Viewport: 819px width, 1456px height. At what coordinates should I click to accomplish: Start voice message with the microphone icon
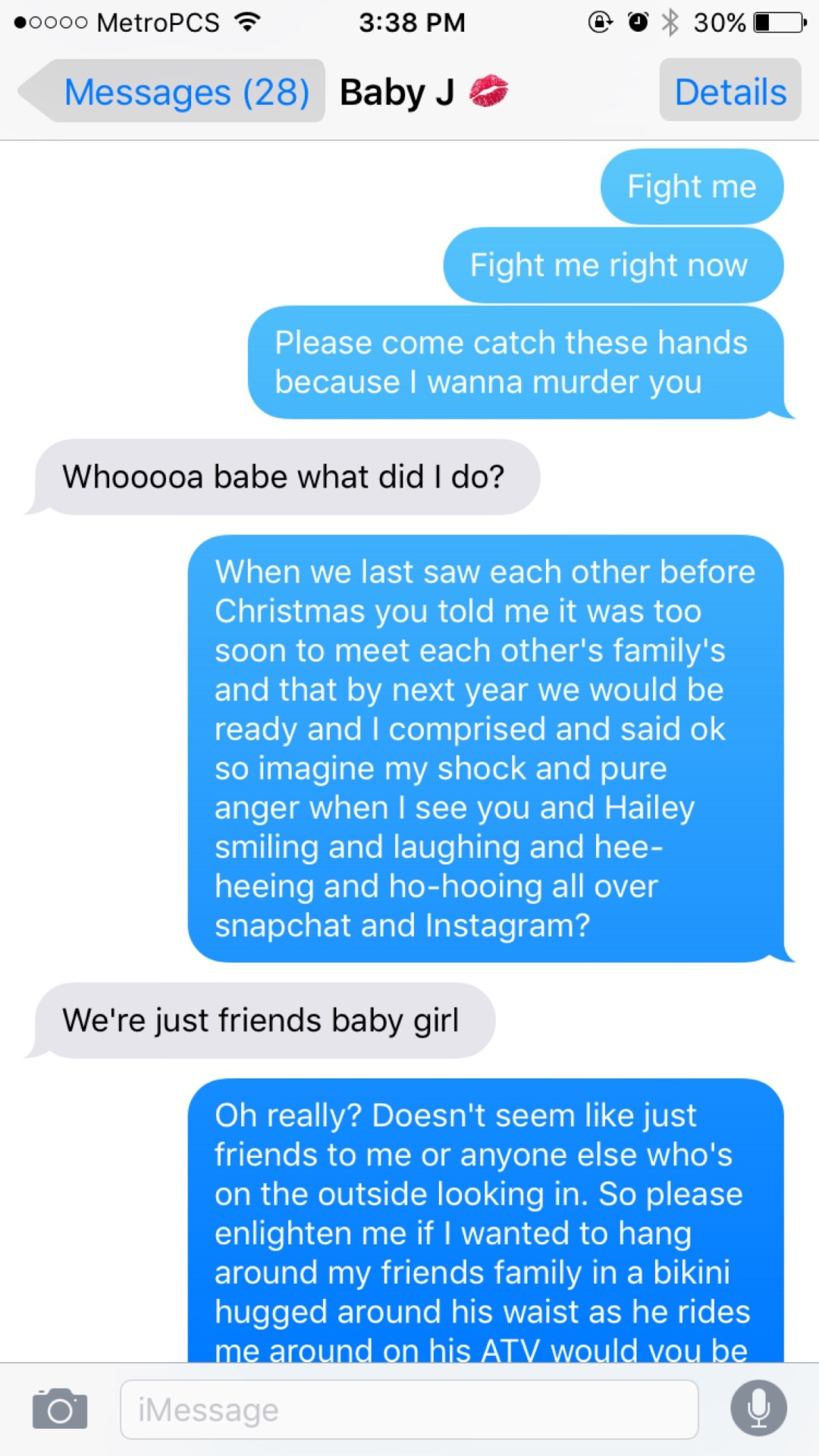(758, 1409)
